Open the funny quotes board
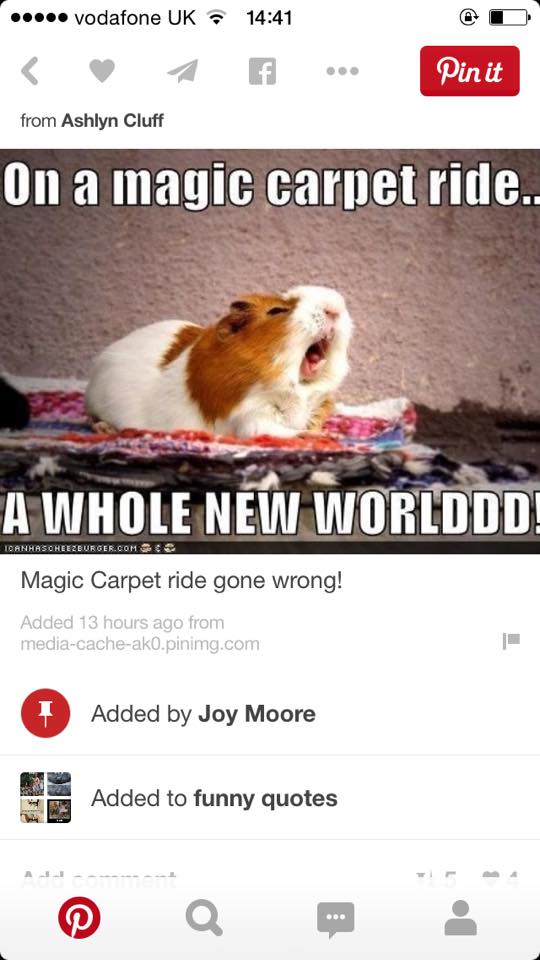 [270, 798]
